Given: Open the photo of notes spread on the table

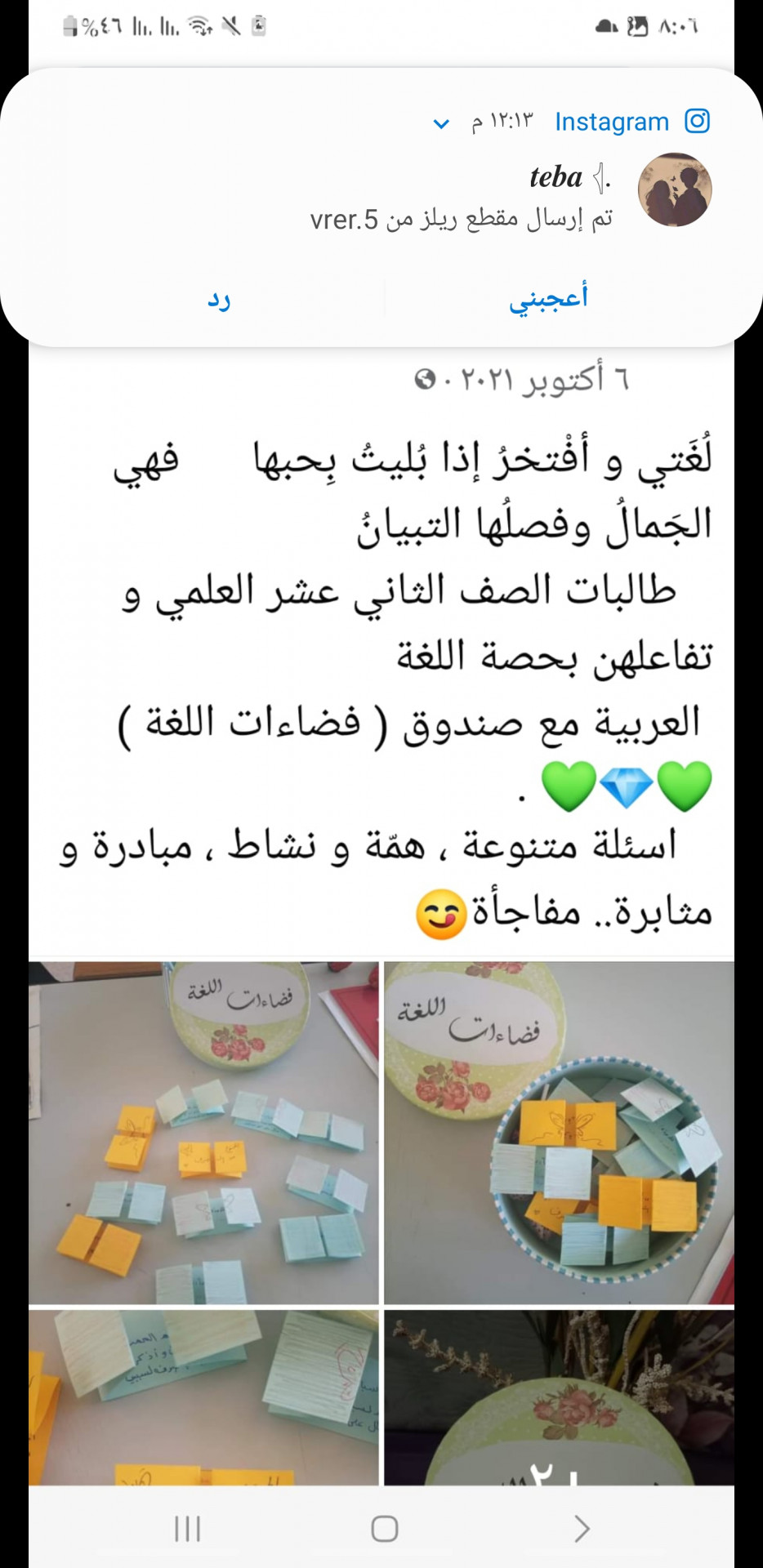Looking at the screenshot, I should coord(203,1133).
